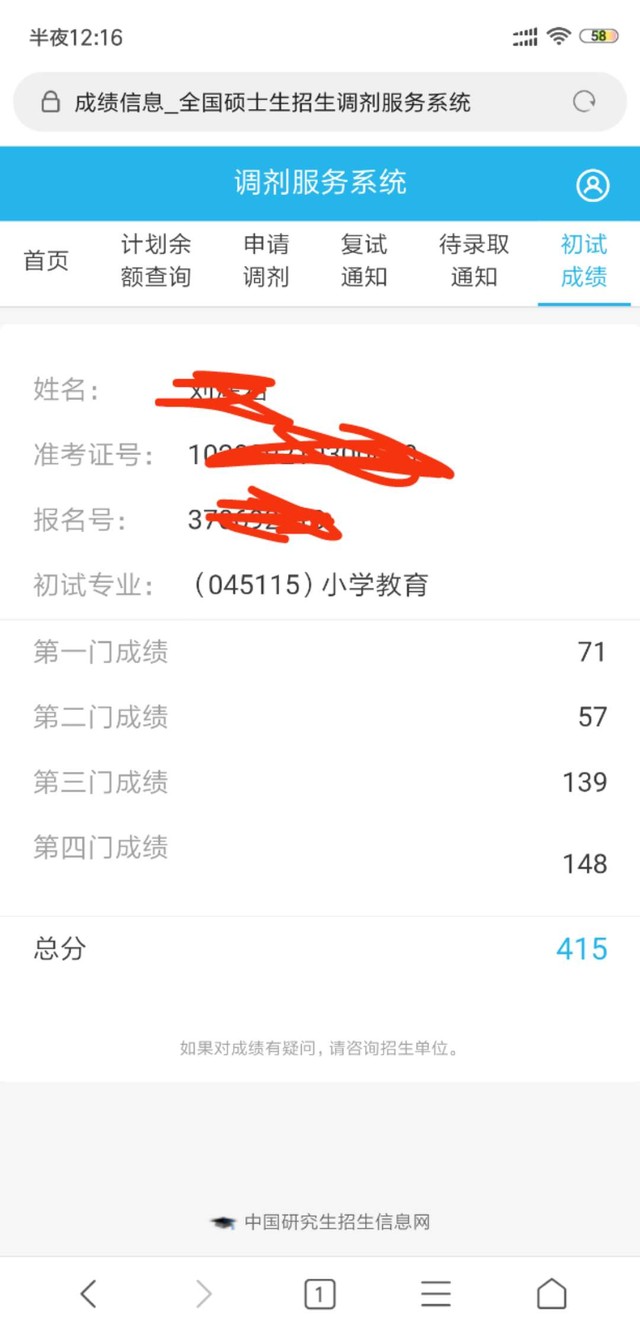Go to the 申请调剂 tab

[x=266, y=261]
